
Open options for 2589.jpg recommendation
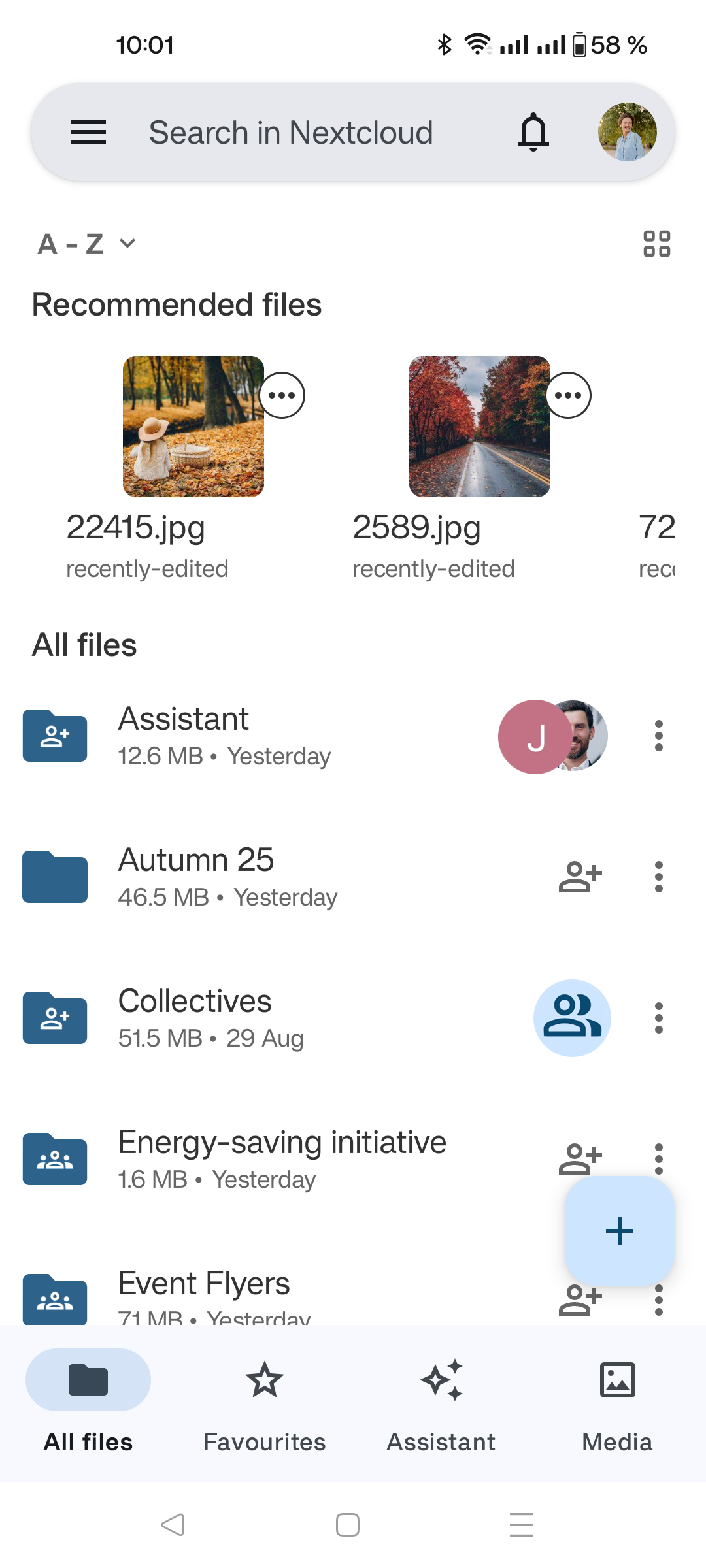coord(569,395)
